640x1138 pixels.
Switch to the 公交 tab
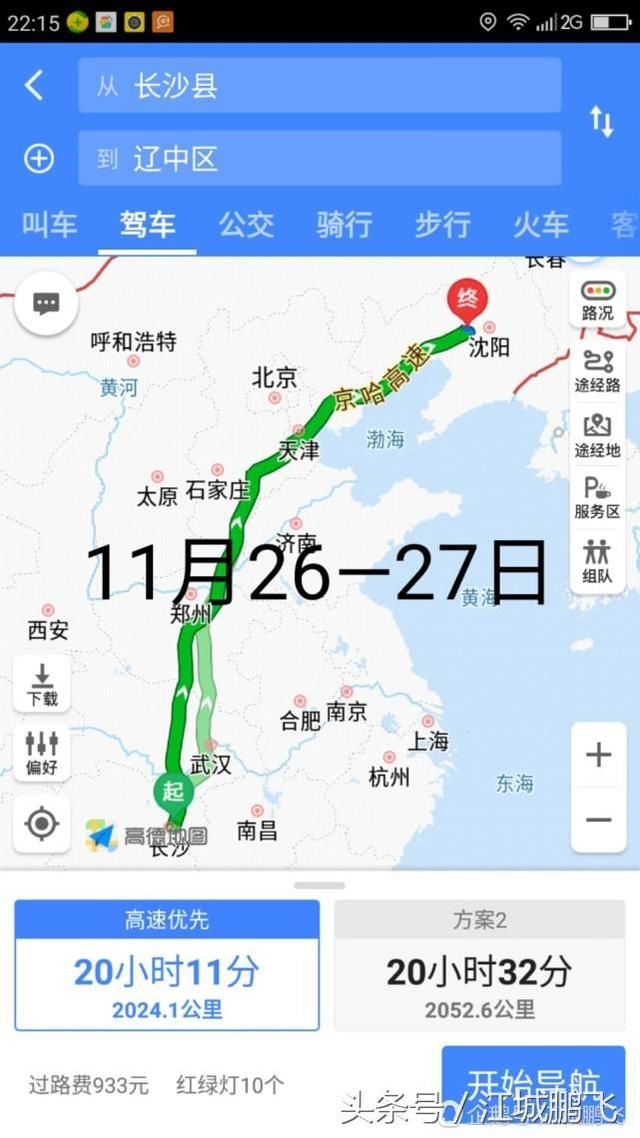coord(246,224)
